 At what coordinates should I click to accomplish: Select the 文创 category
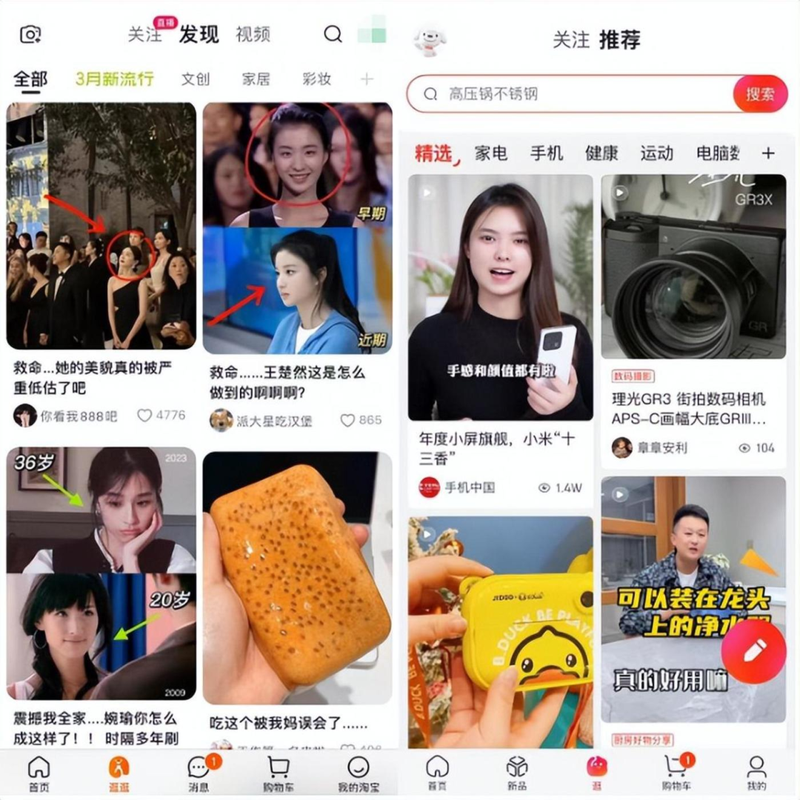tap(196, 79)
